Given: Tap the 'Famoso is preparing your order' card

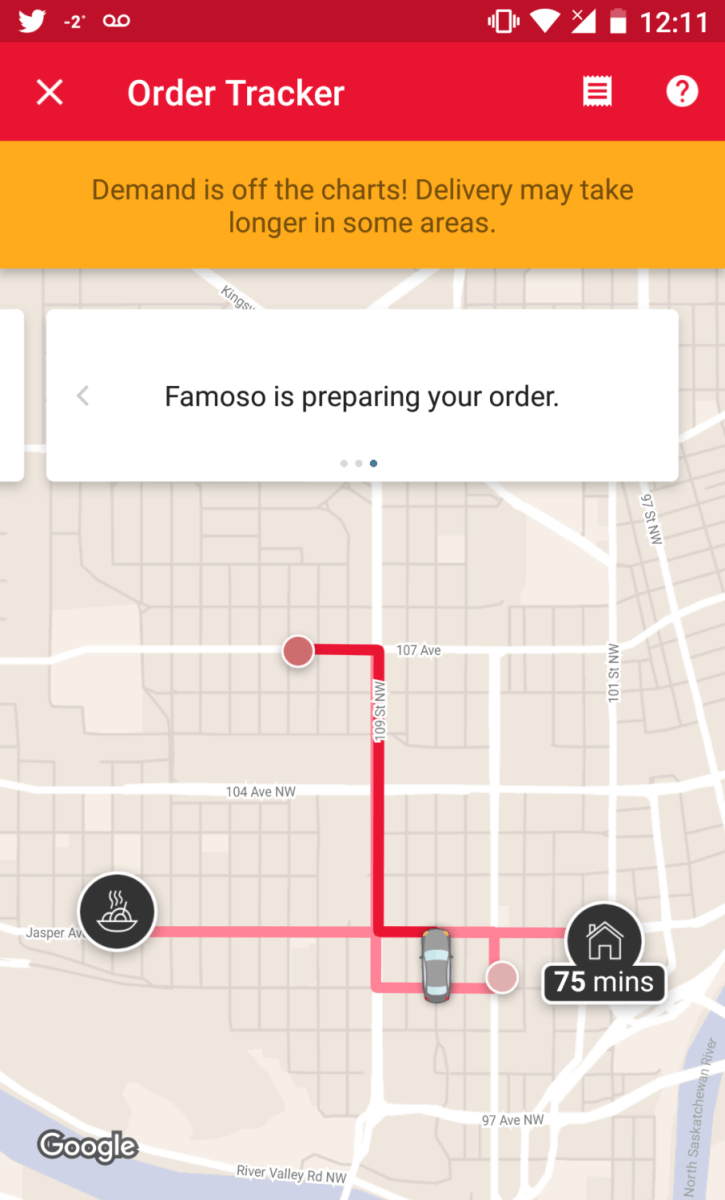Looking at the screenshot, I should (x=362, y=397).
